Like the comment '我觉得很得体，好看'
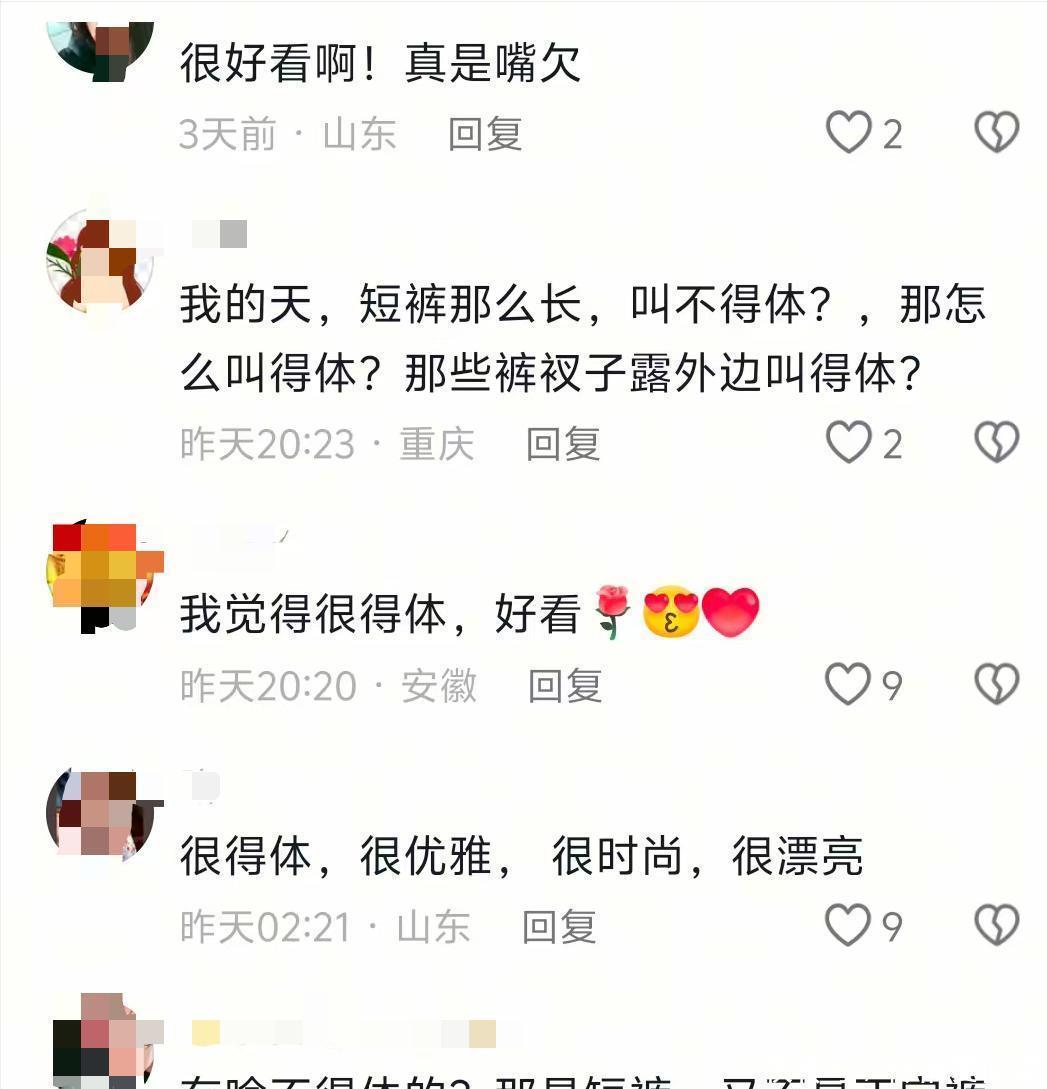 848,685
